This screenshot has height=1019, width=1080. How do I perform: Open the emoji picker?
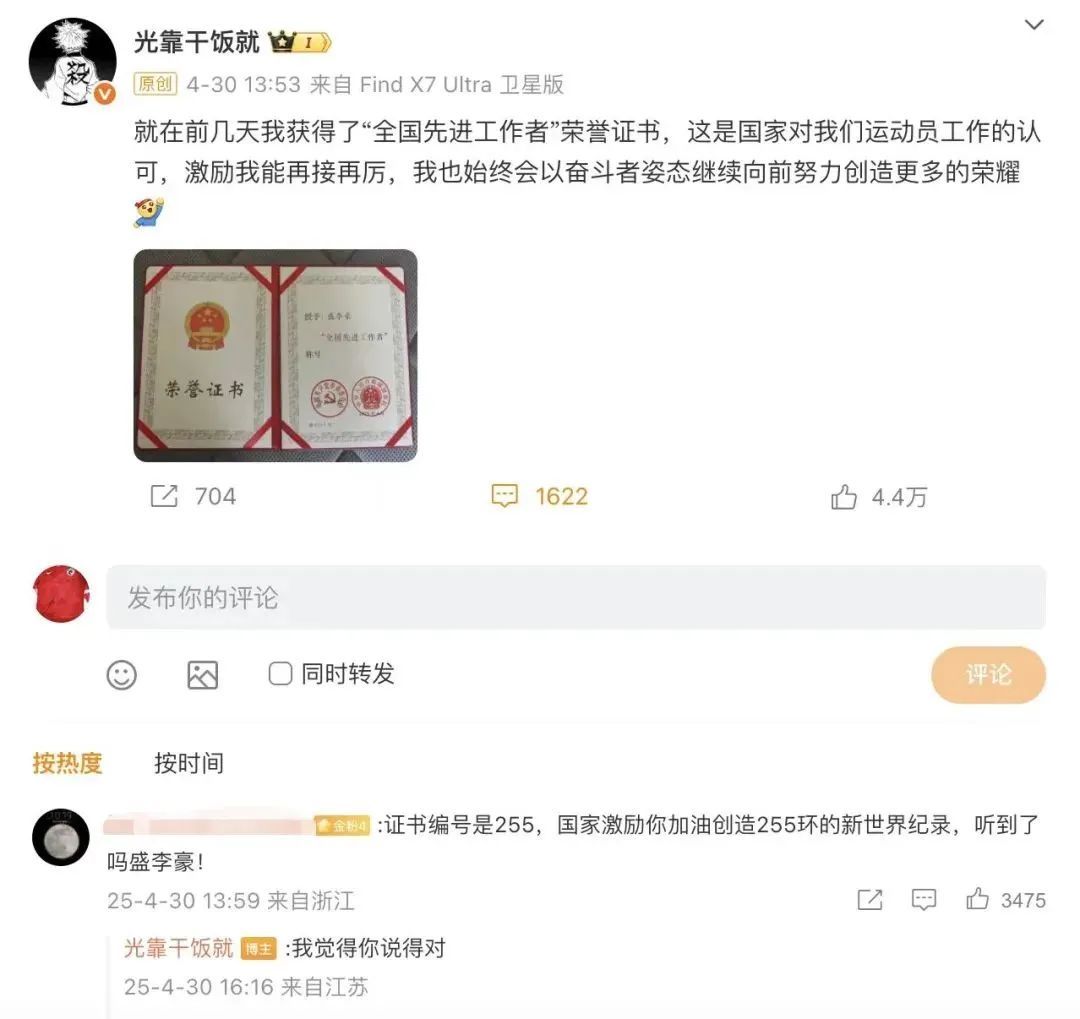point(122,675)
